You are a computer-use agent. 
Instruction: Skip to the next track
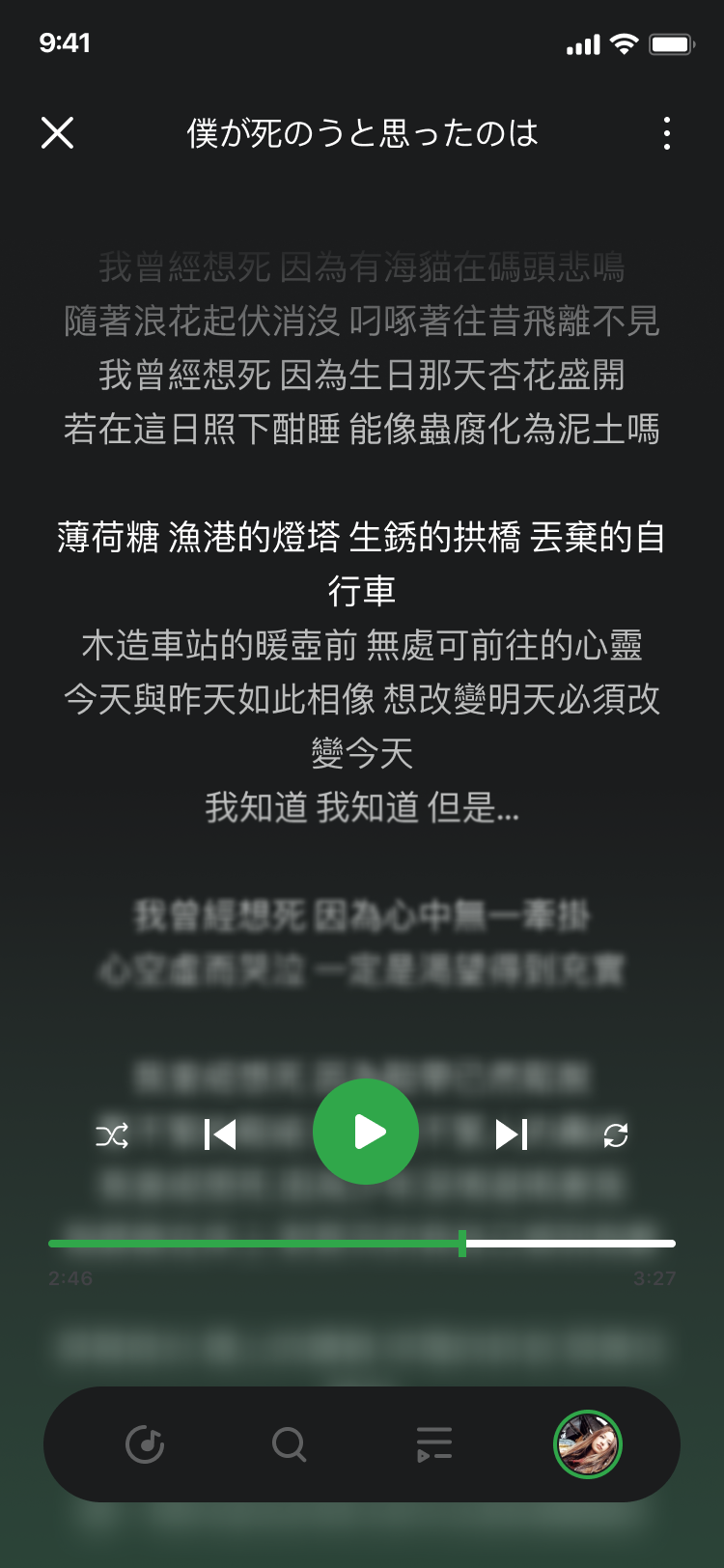tap(511, 1134)
